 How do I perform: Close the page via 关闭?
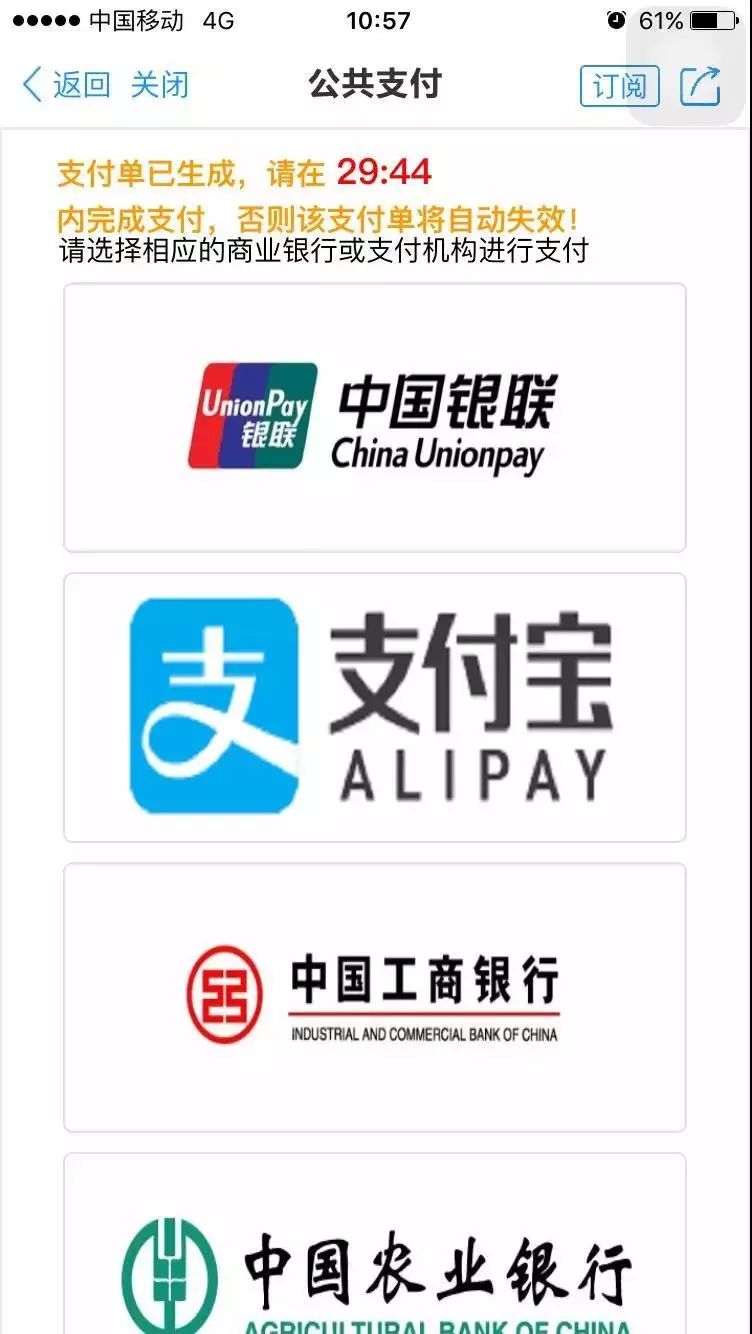(160, 85)
